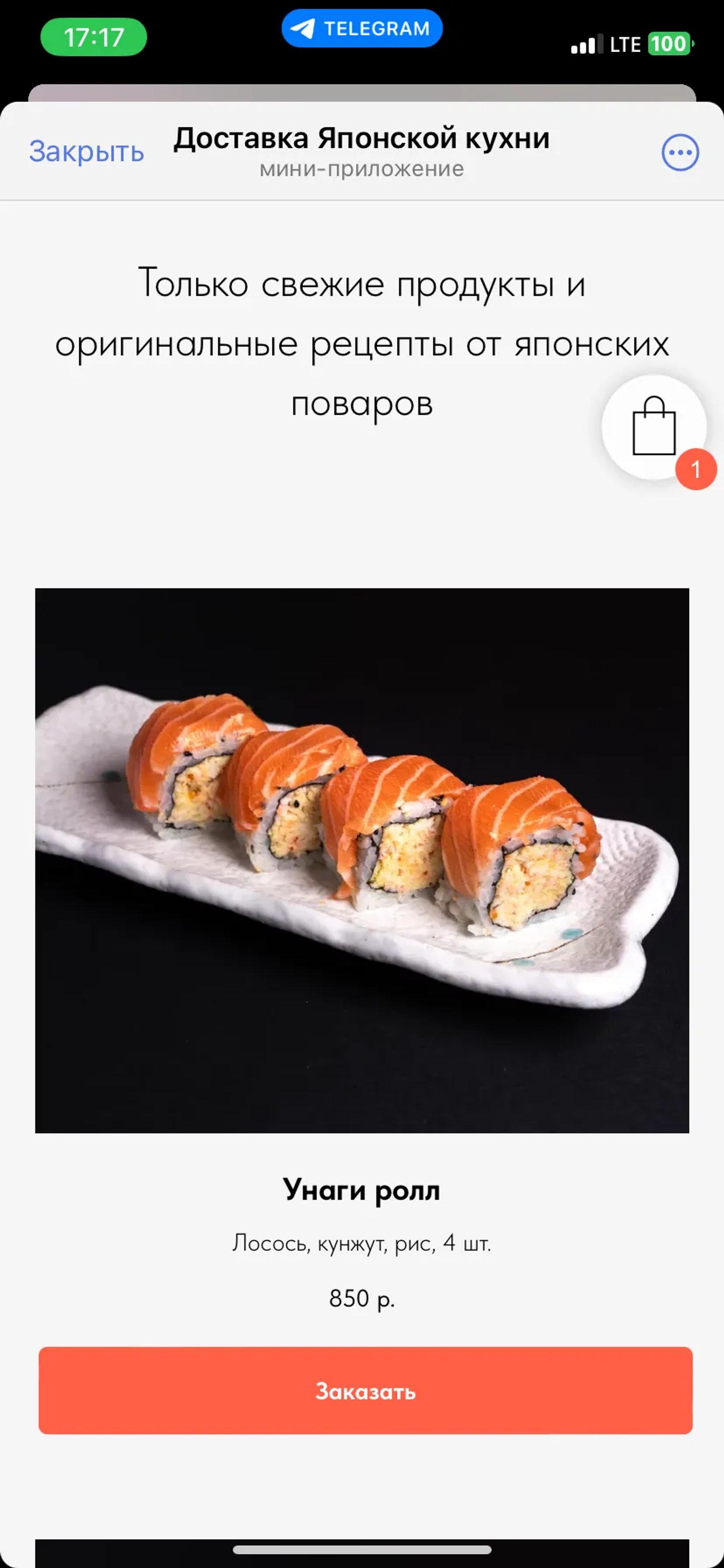This screenshot has height=1568, width=724.
Task: Order the Унаги ролл with Заказать
Action: point(365,1391)
